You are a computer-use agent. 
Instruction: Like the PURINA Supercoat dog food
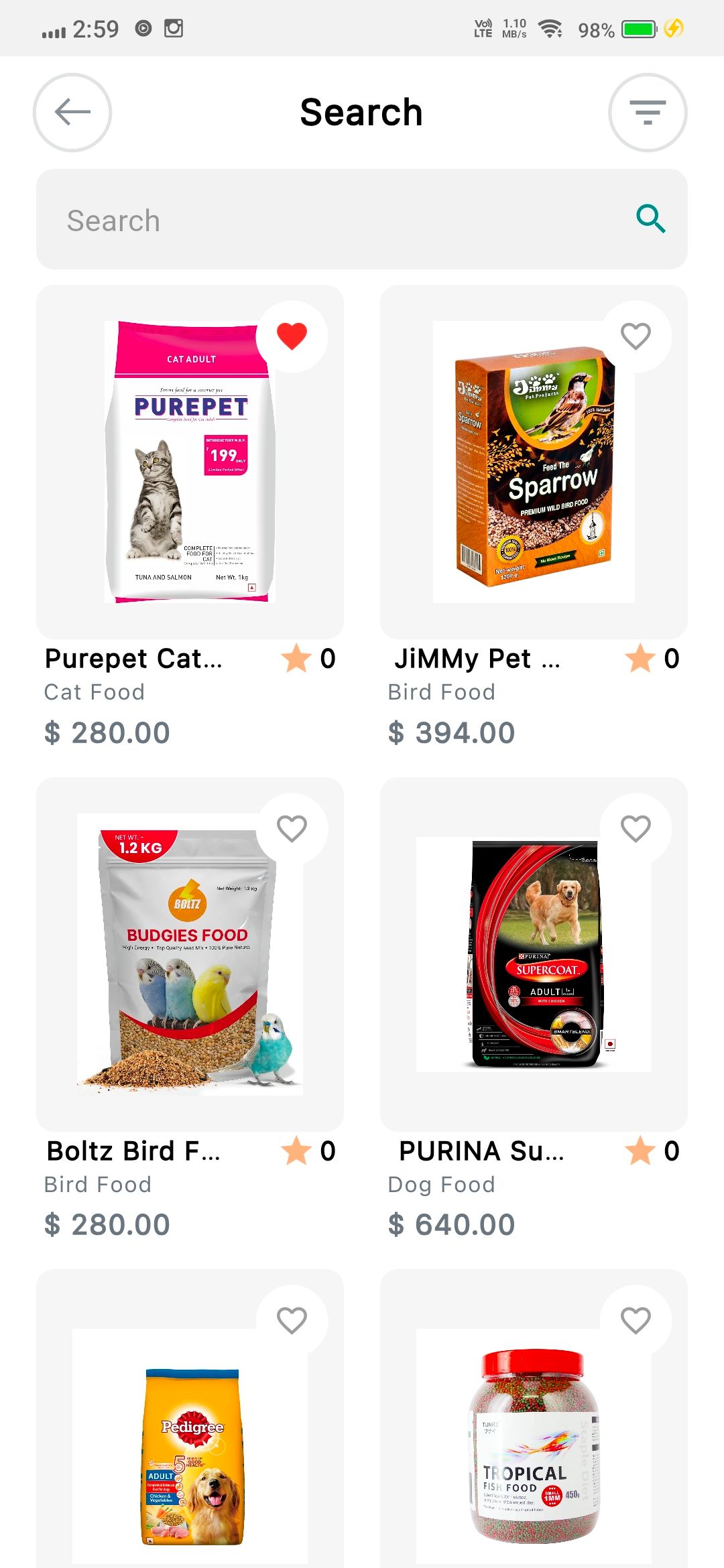tap(636, 829)
